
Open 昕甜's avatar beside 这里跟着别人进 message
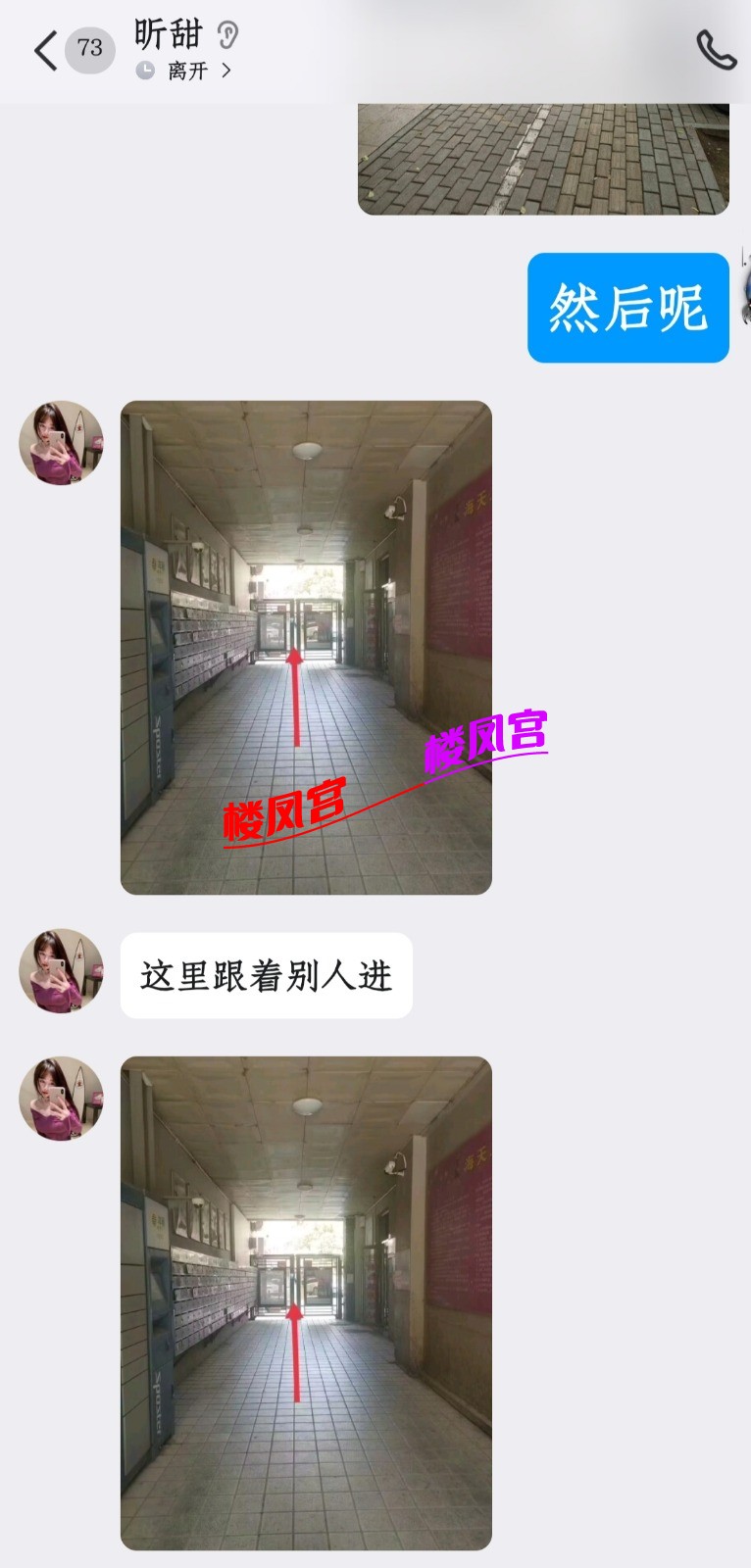coord(61,971)
